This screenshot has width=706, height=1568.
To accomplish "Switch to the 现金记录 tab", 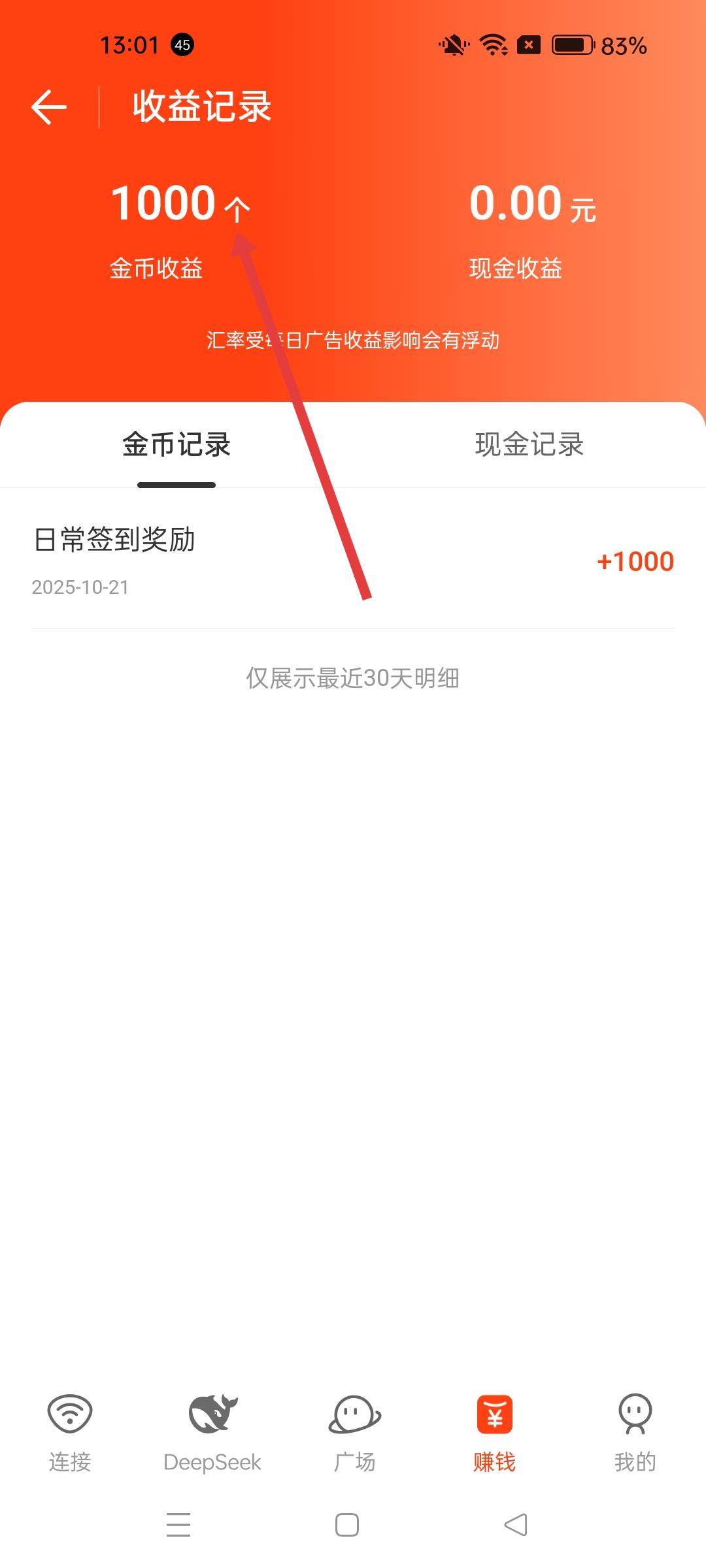I will click(x=529, y=445).
